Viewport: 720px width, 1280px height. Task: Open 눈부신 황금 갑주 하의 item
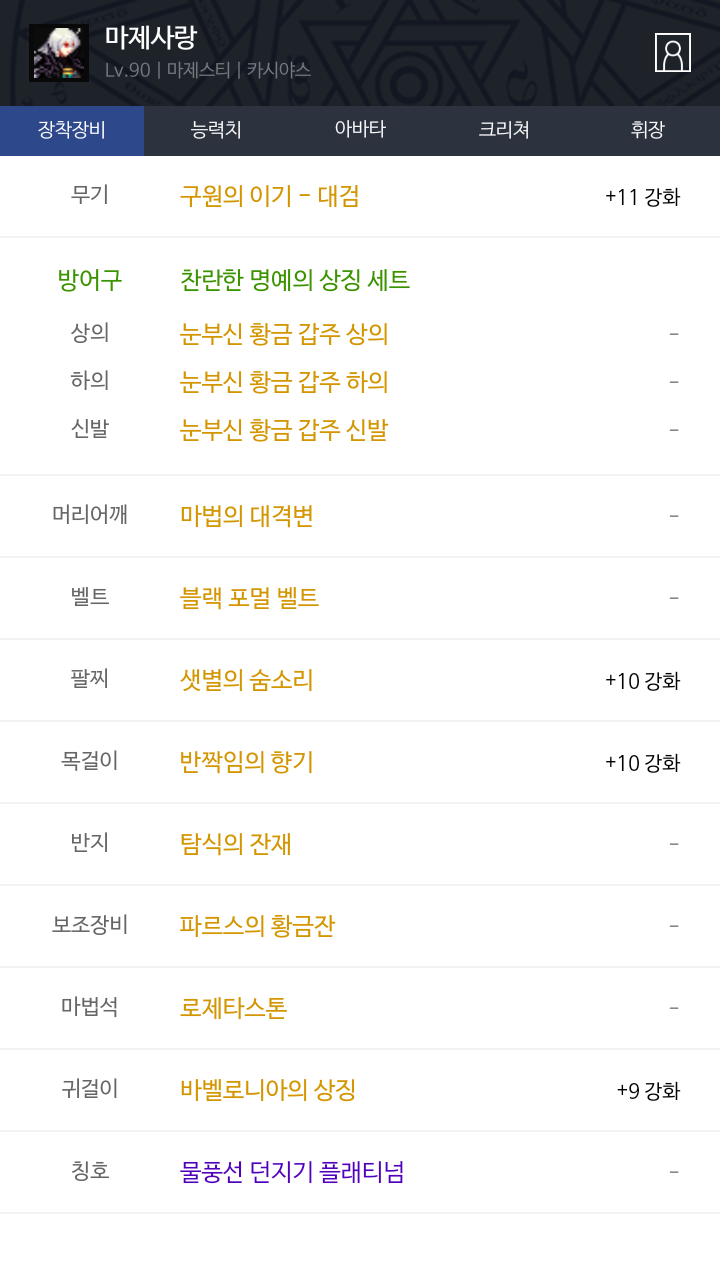tap(360, 382)
